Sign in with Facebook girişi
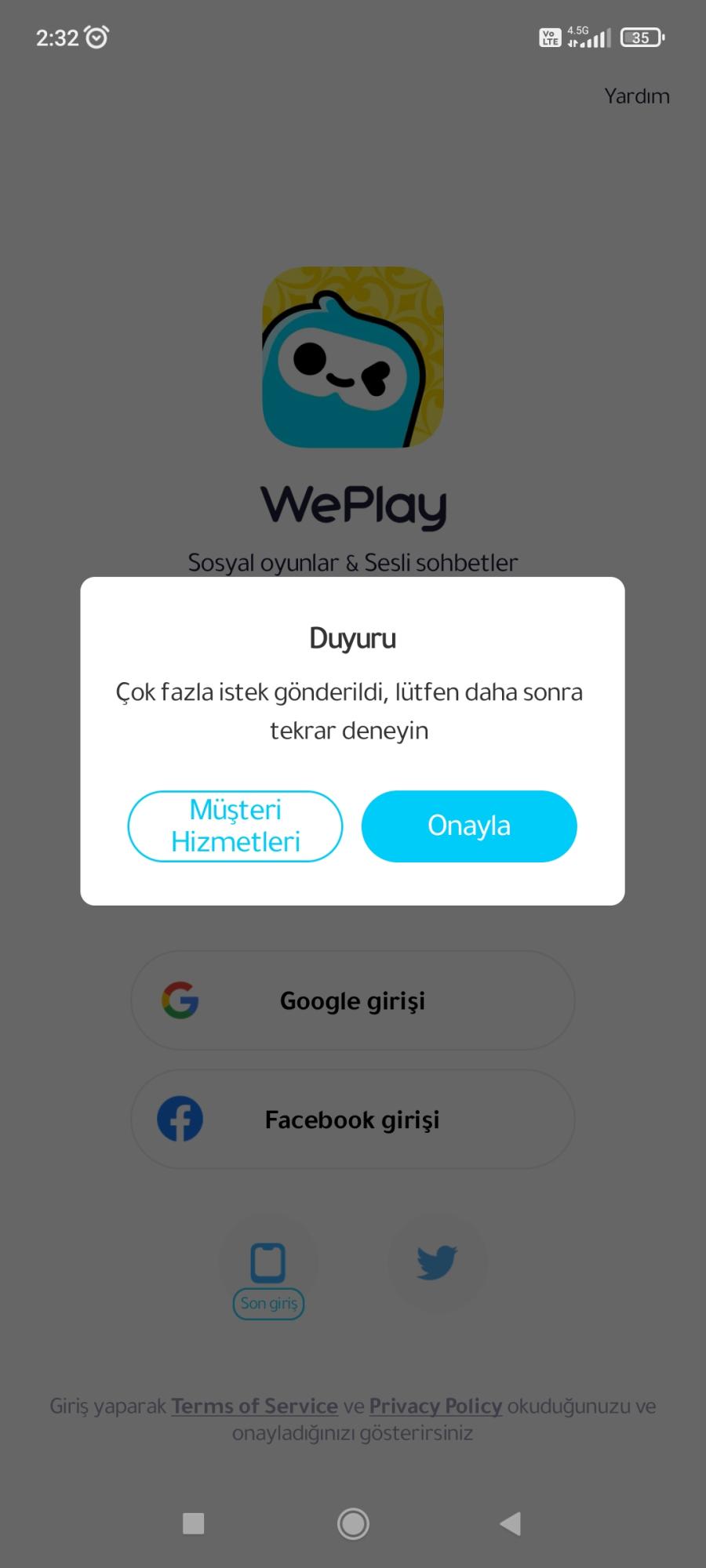706x1568 pixels. click(x=352, y=1120)
